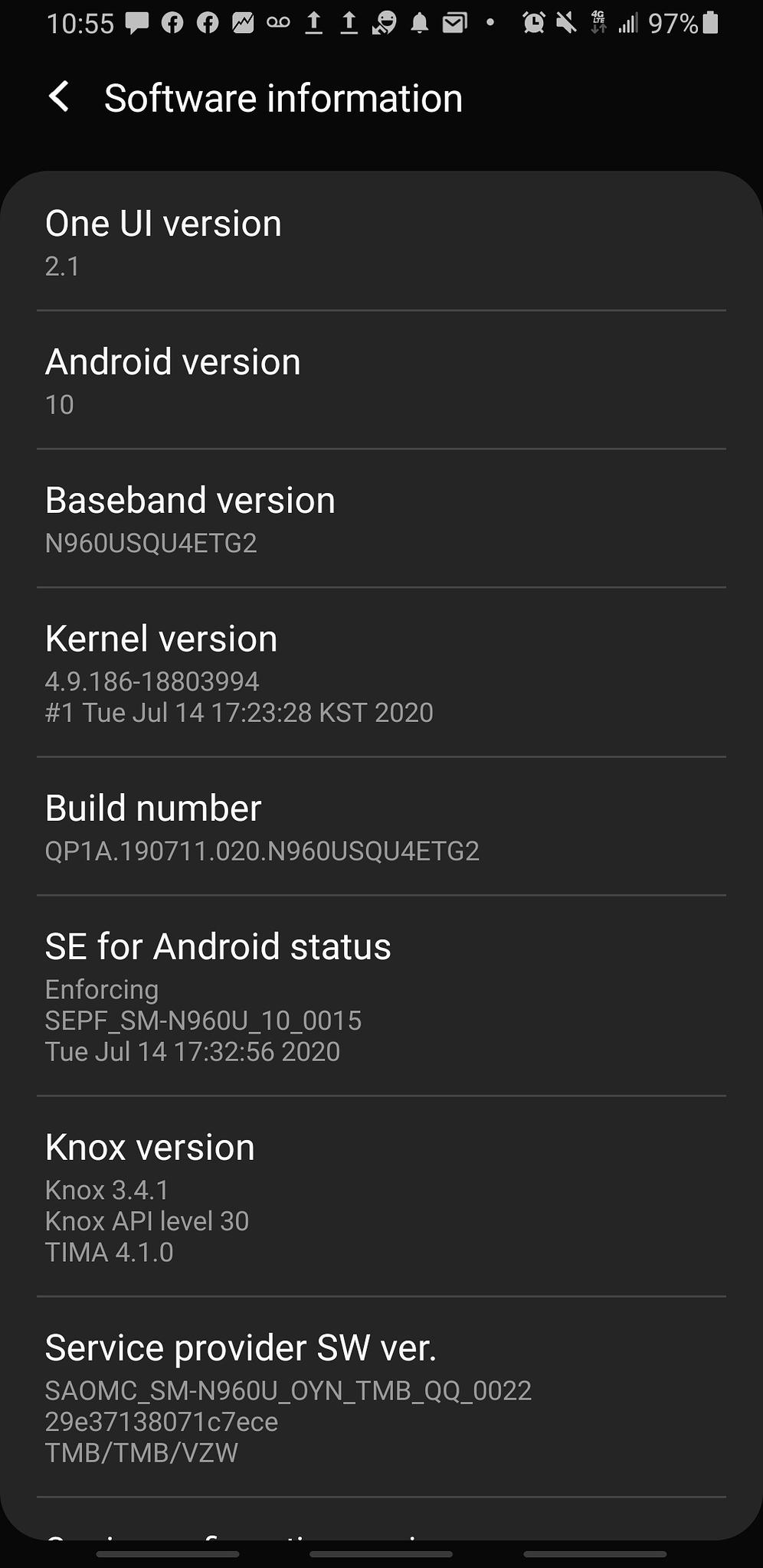
Task: Select the One UI version row
Action: [x=381, y=242]
